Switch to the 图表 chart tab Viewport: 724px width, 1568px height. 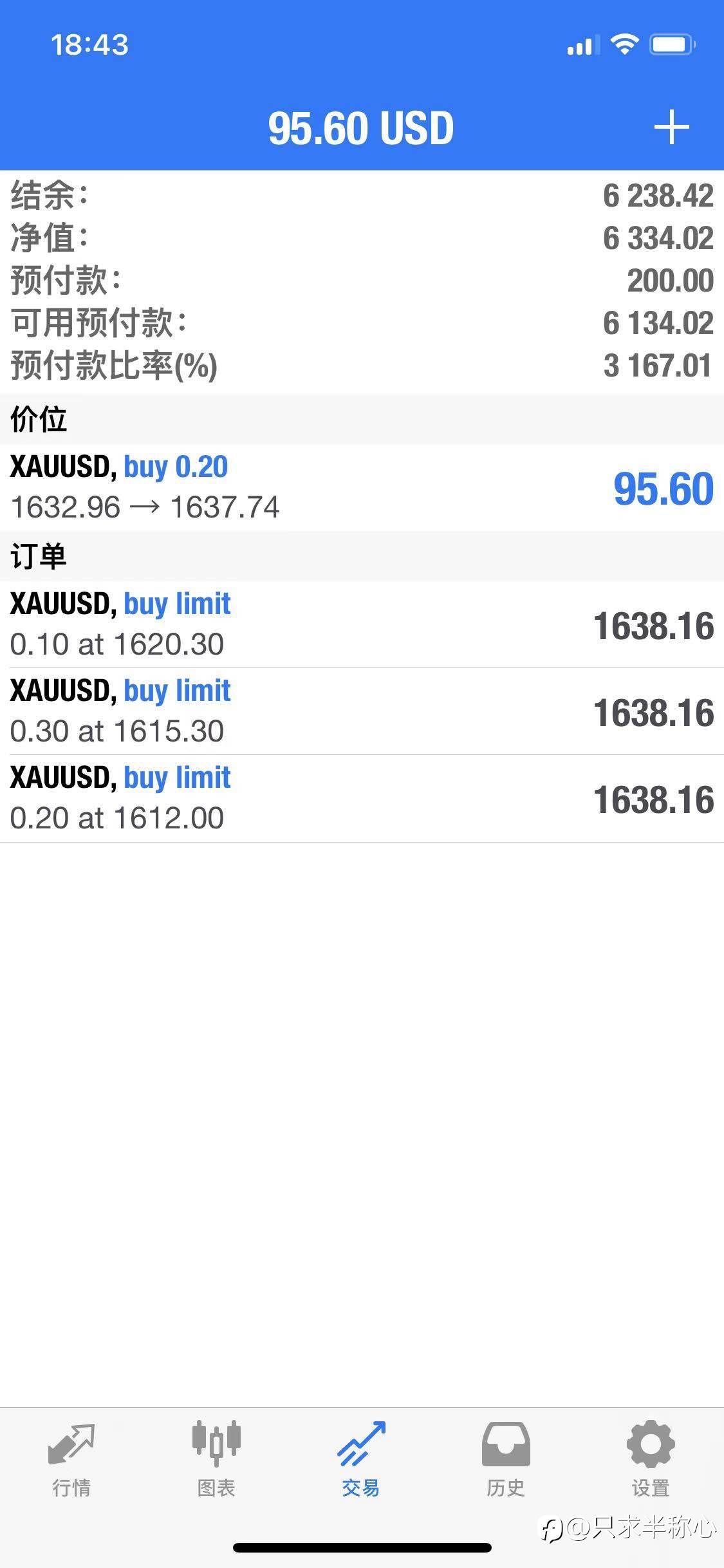[x=216, y=1459]
